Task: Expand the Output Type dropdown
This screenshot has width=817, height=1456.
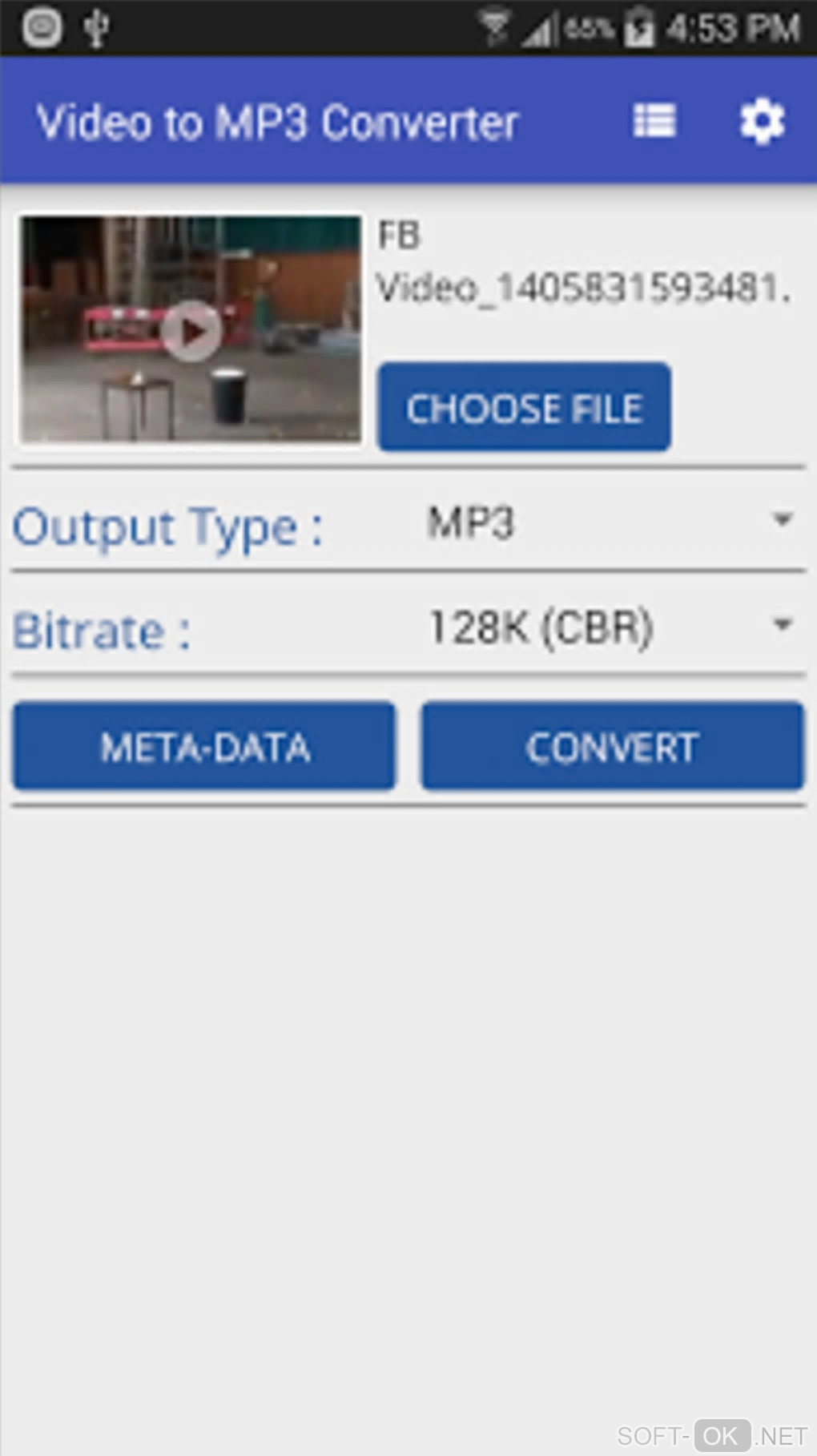Action: [609, 522]
